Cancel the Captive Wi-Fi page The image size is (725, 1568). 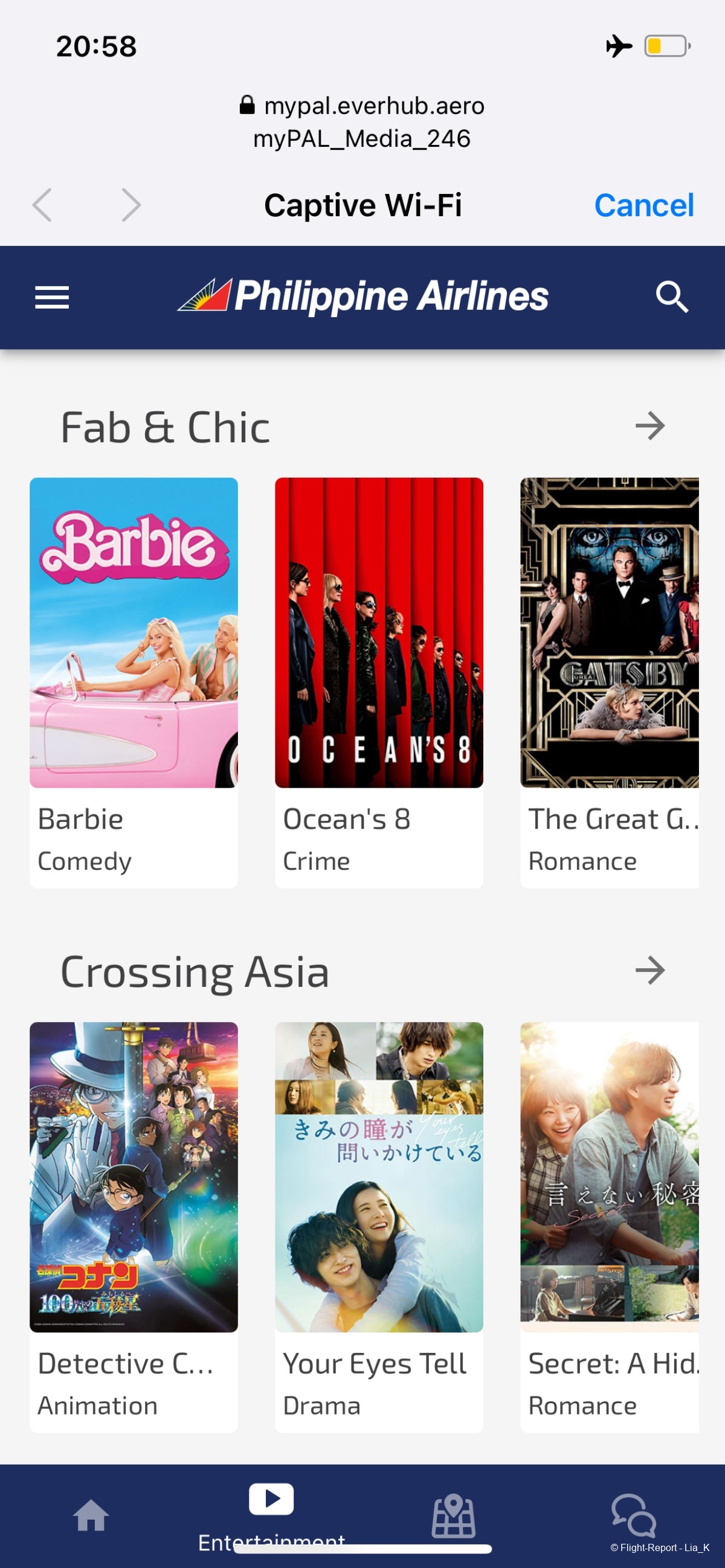(x=643, y=205)
